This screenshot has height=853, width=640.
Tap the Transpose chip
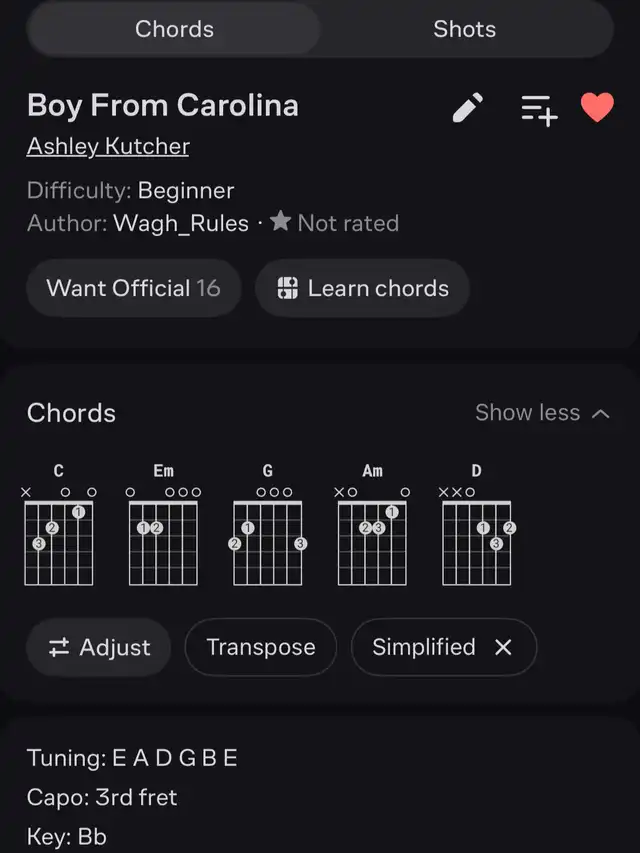click(261, 647)
